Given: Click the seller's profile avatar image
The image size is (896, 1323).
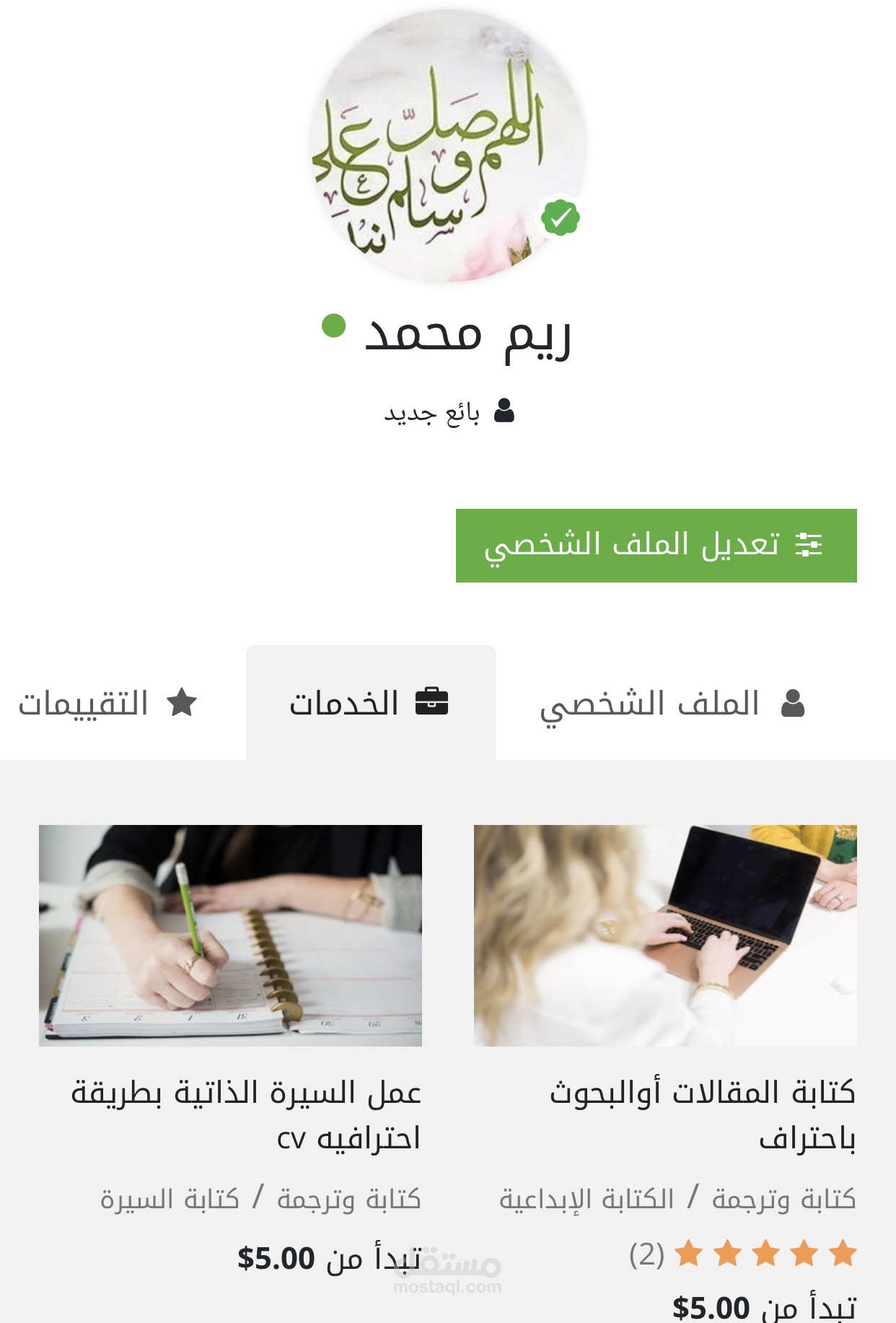Looking at the screenshot, I should click(x=447, y=144).
